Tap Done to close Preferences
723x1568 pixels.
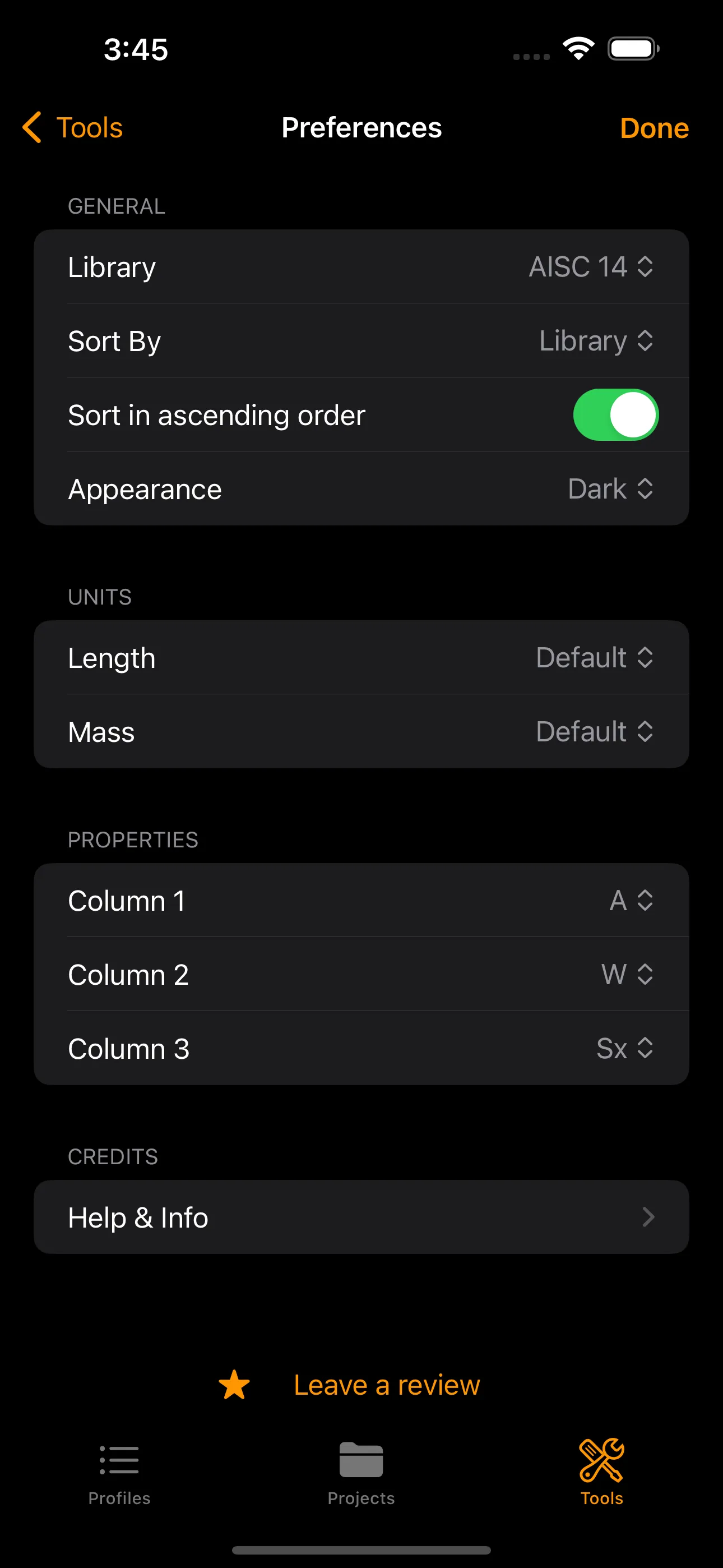(654, 128)
